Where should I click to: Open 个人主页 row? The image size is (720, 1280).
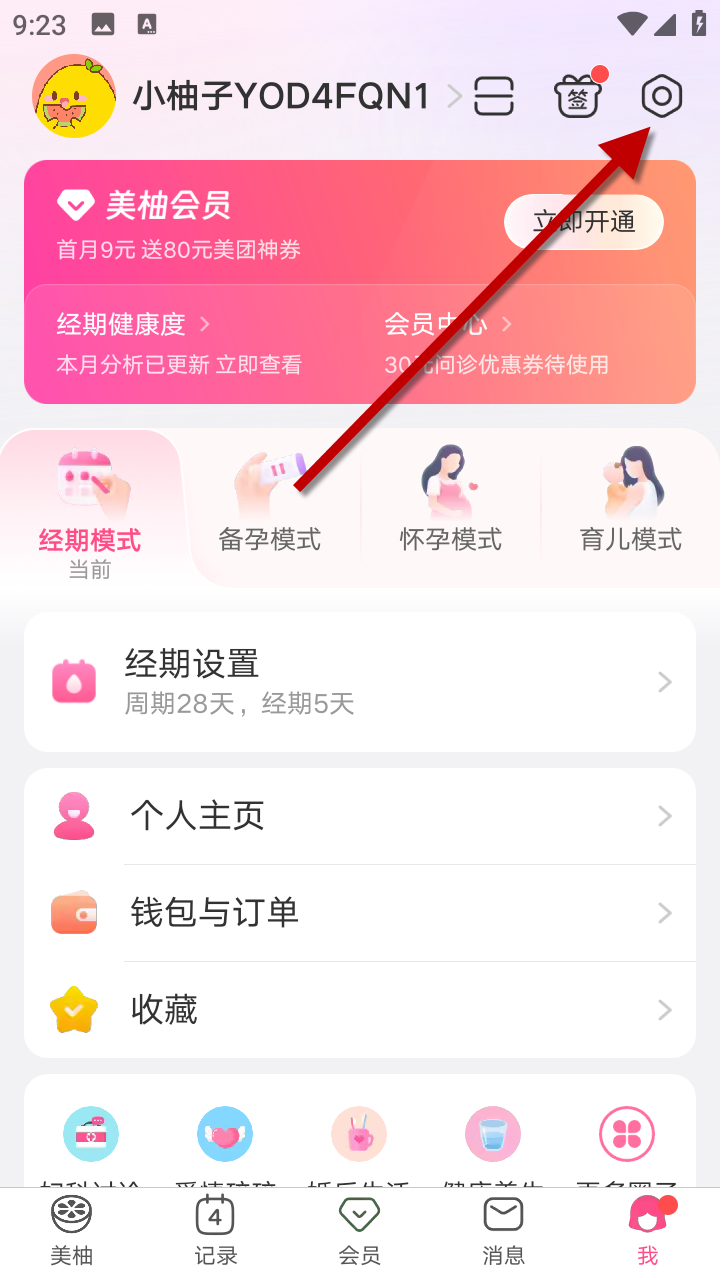360,816
